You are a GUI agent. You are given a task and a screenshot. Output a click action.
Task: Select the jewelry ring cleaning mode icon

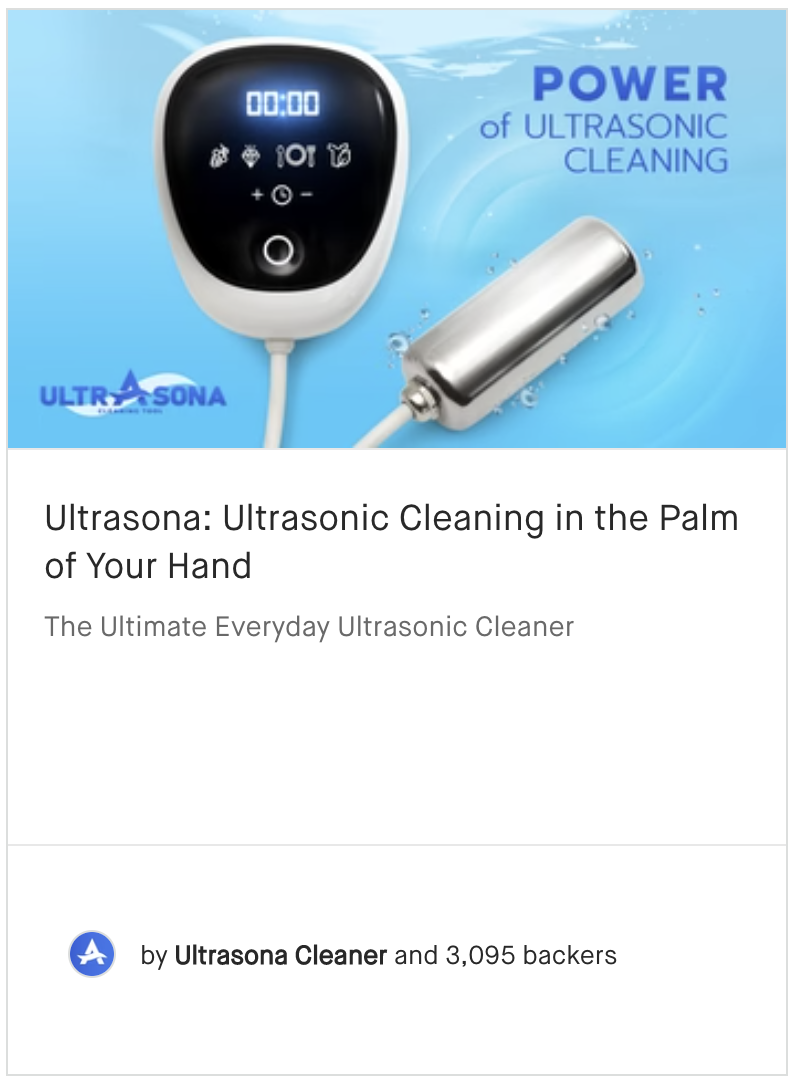click(250, 156)
